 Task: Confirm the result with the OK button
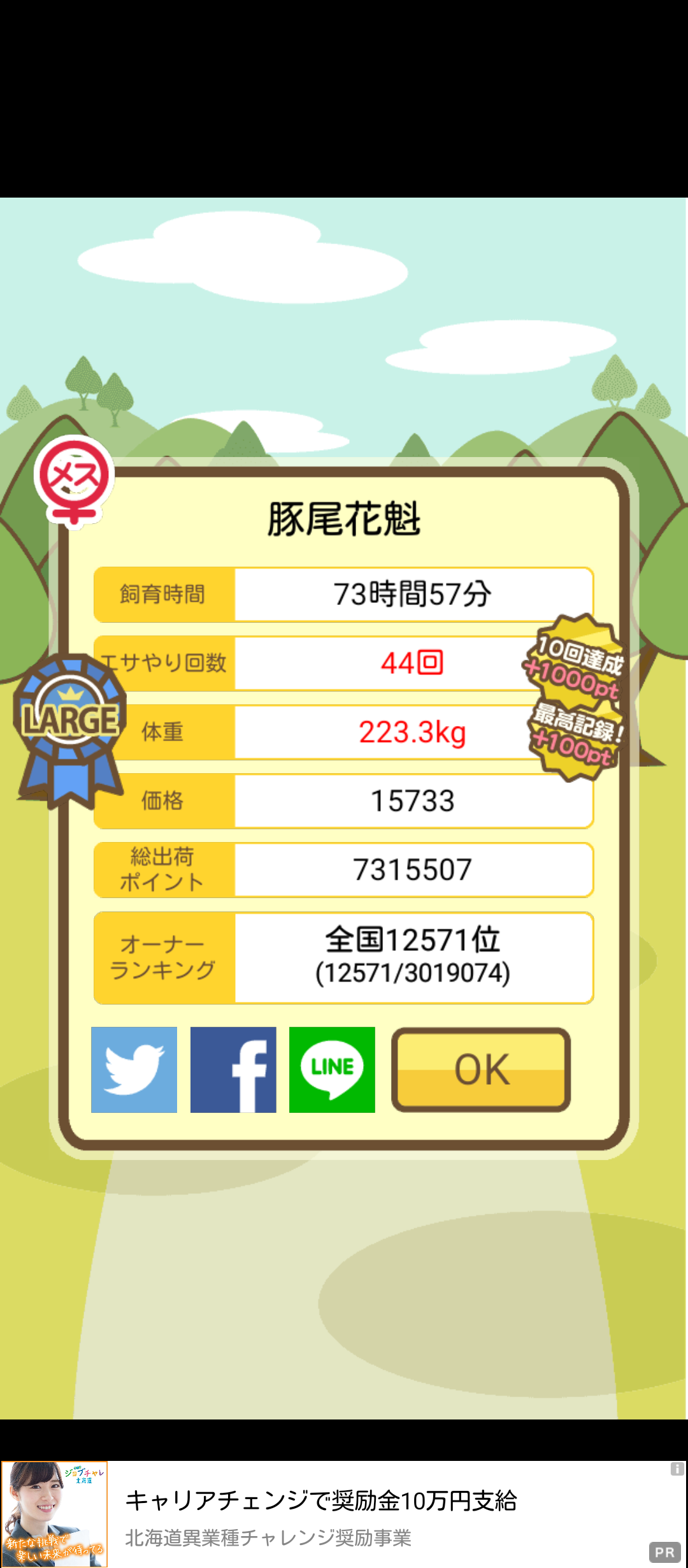pyautogui.click(x=481, y=1070)
